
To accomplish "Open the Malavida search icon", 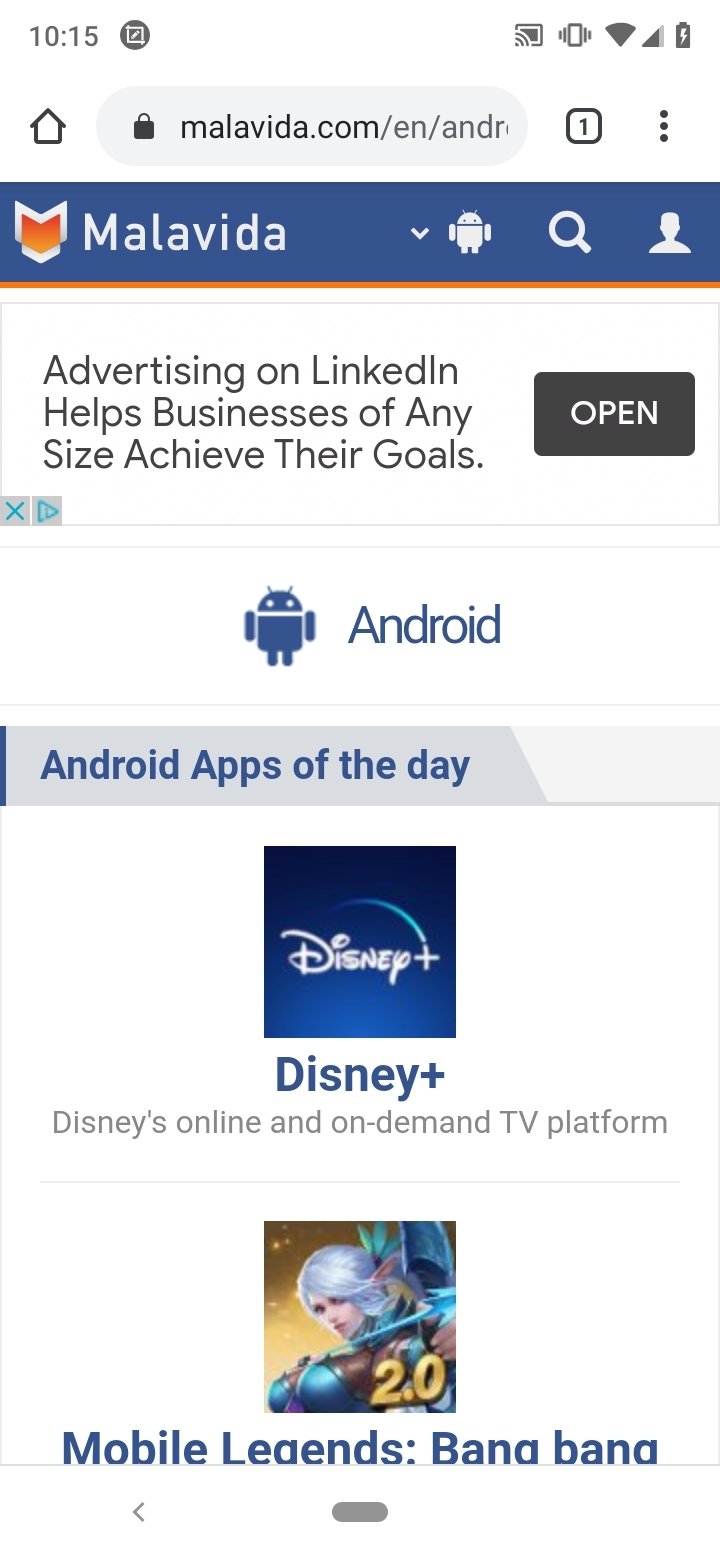I will (570, 233).
